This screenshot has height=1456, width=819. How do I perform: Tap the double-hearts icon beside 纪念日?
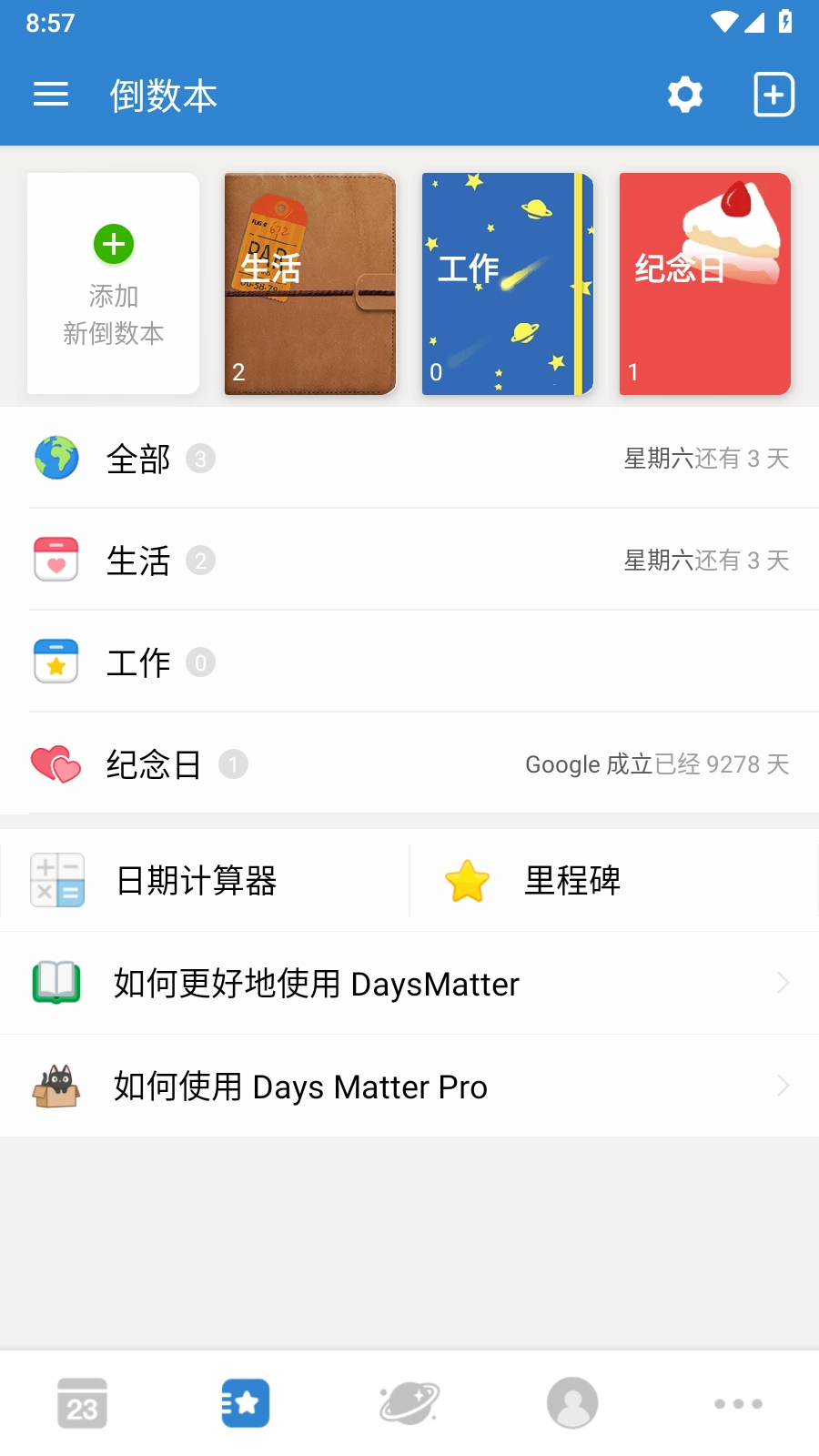click(x=56, y=764)
